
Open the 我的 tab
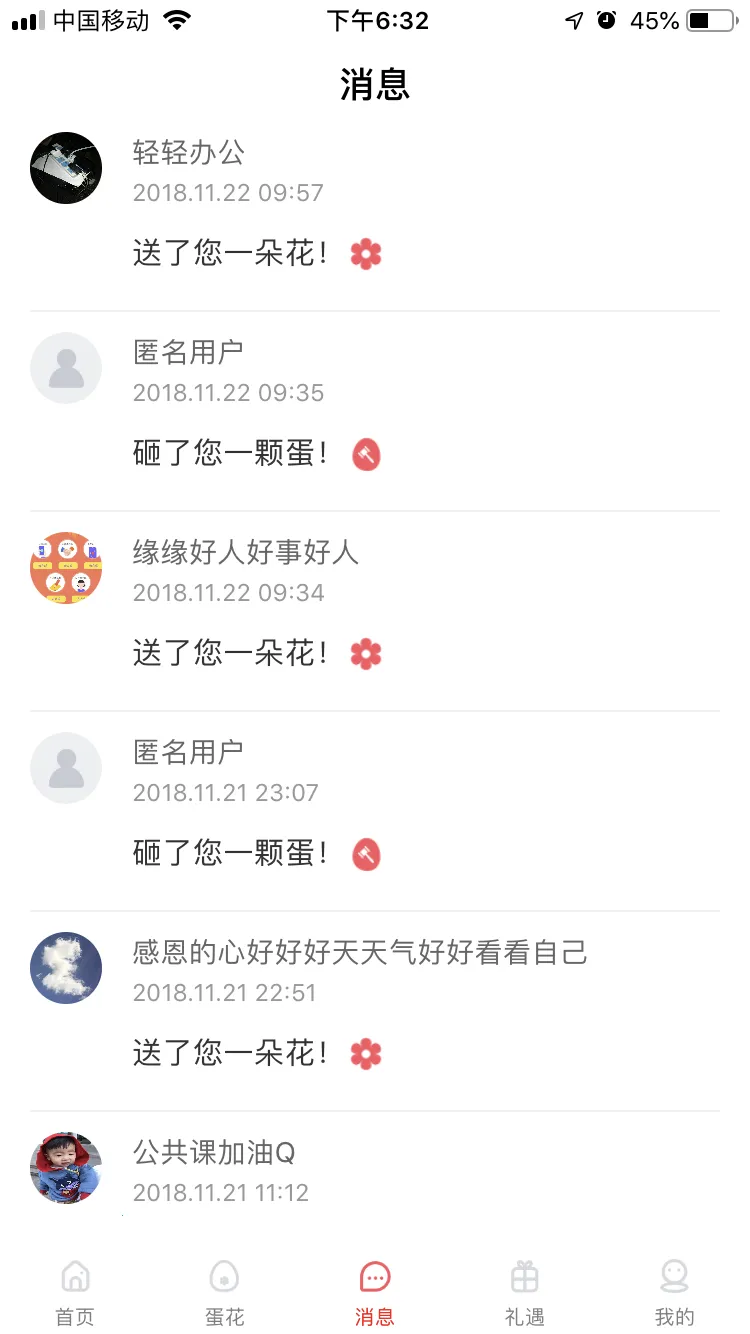(675, 1292)
